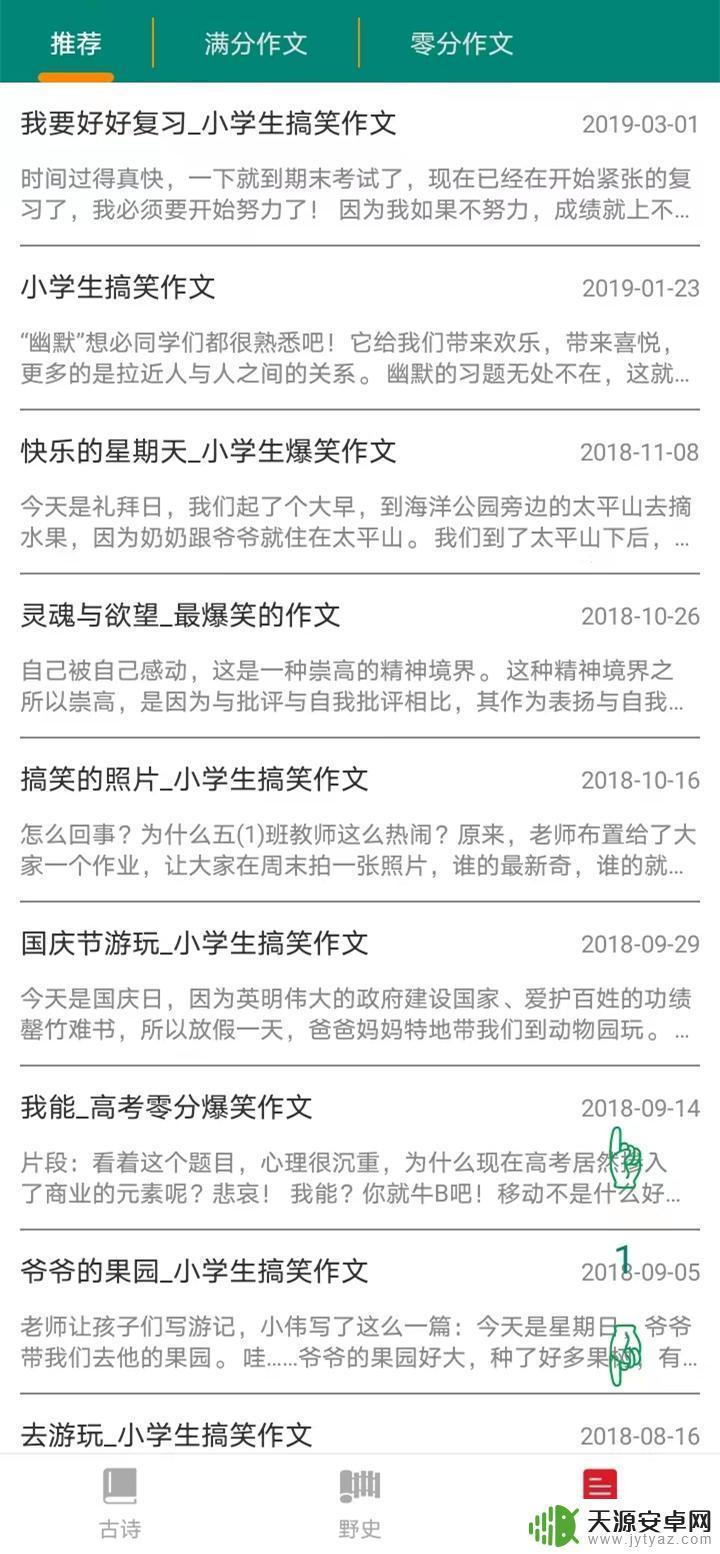Open the 2019-01-23 article 小学生搞笑作文
The image size is (720, 1554).
point(360,328)
